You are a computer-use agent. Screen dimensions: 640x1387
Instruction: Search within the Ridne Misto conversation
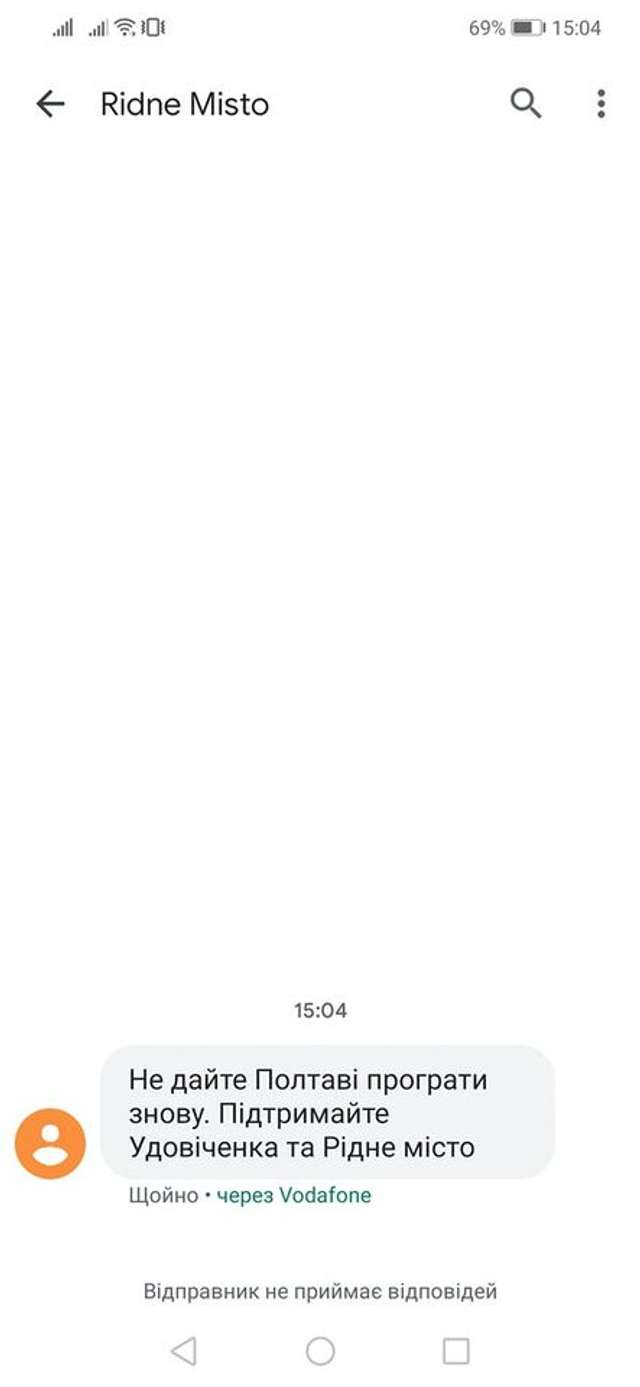[526, 103]
